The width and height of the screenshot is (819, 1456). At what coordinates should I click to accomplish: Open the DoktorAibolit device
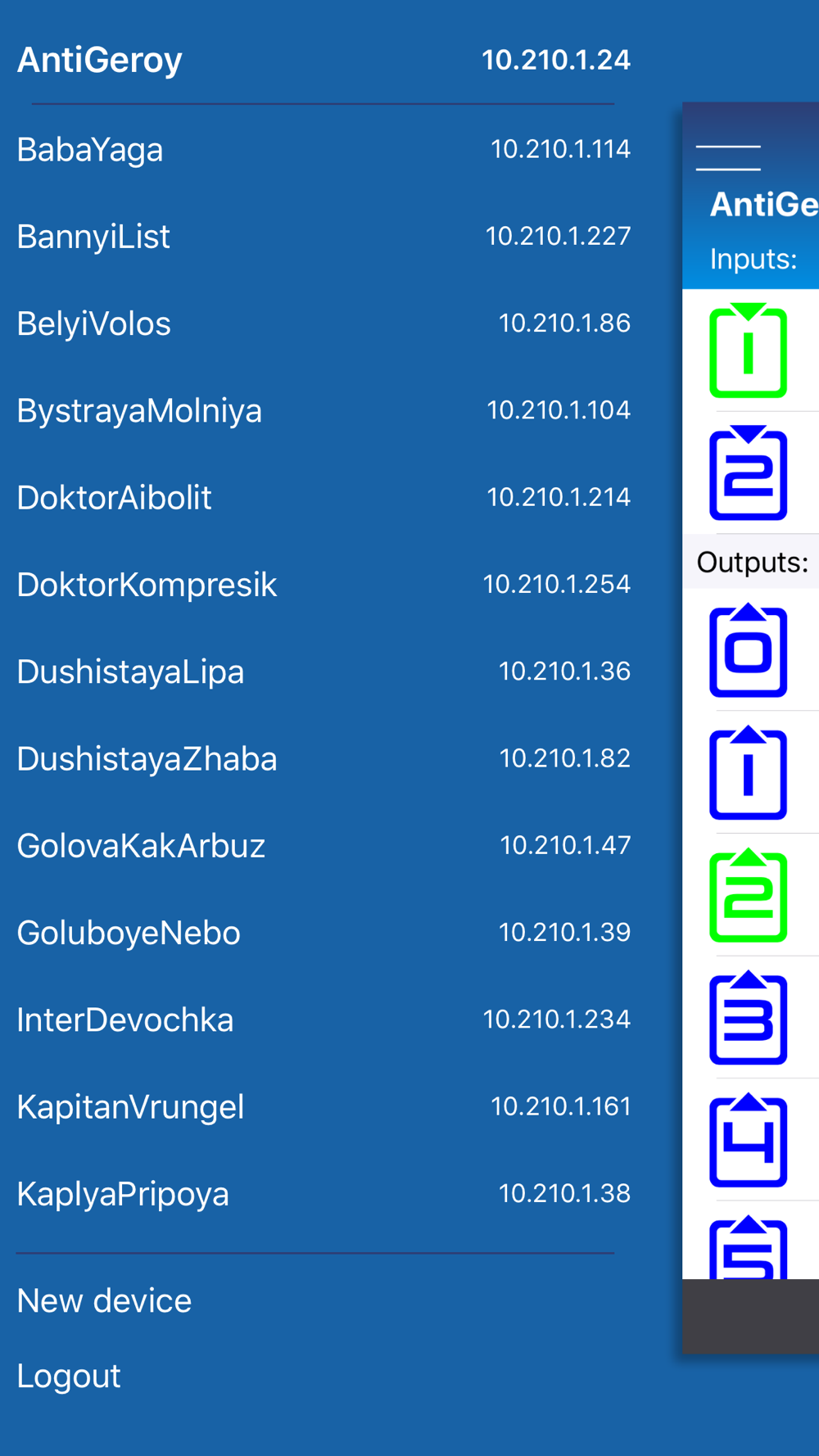pyautogui.click(x=324, y=497)
